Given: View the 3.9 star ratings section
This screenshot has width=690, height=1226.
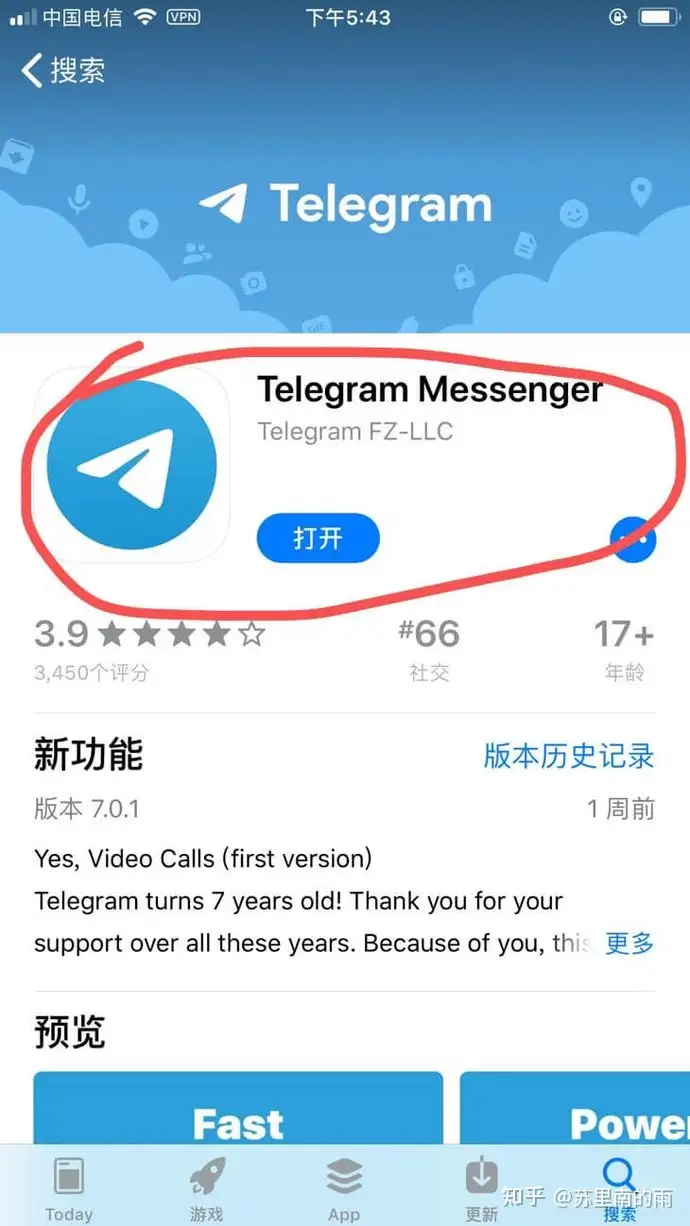Looking at the screenshot, I should coord(150,648).
